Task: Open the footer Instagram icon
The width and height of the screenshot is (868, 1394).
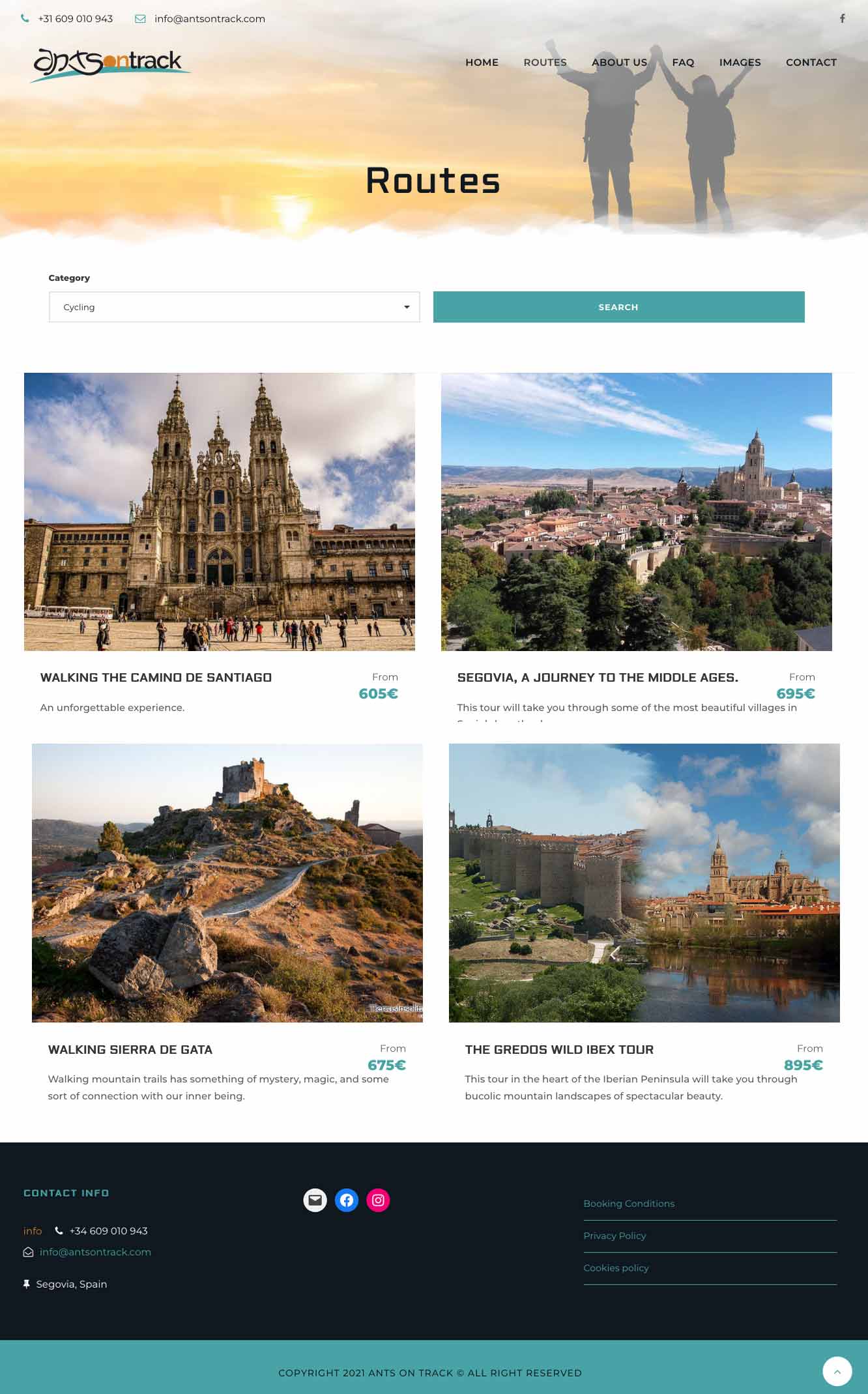Action: 378,1200
